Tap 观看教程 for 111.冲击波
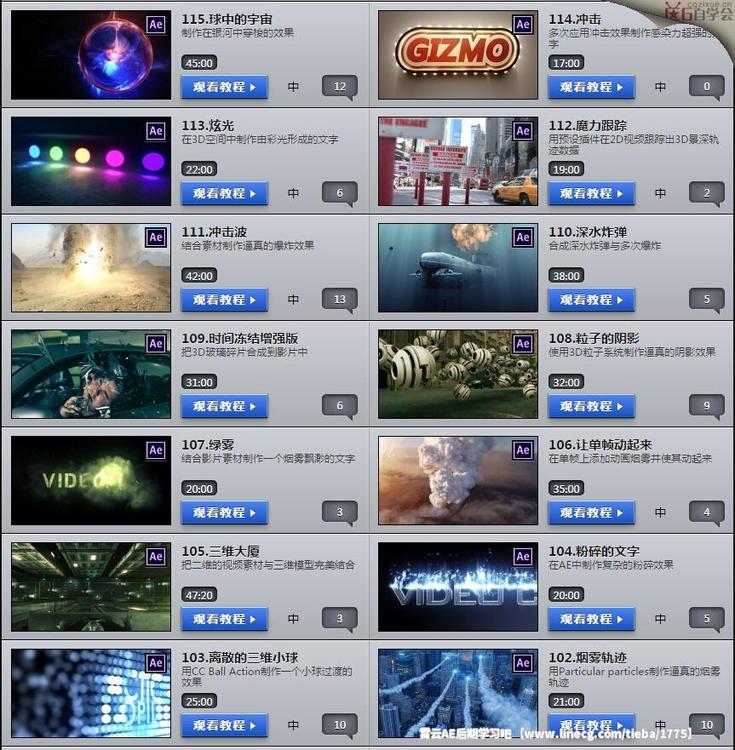 point(224,300)
